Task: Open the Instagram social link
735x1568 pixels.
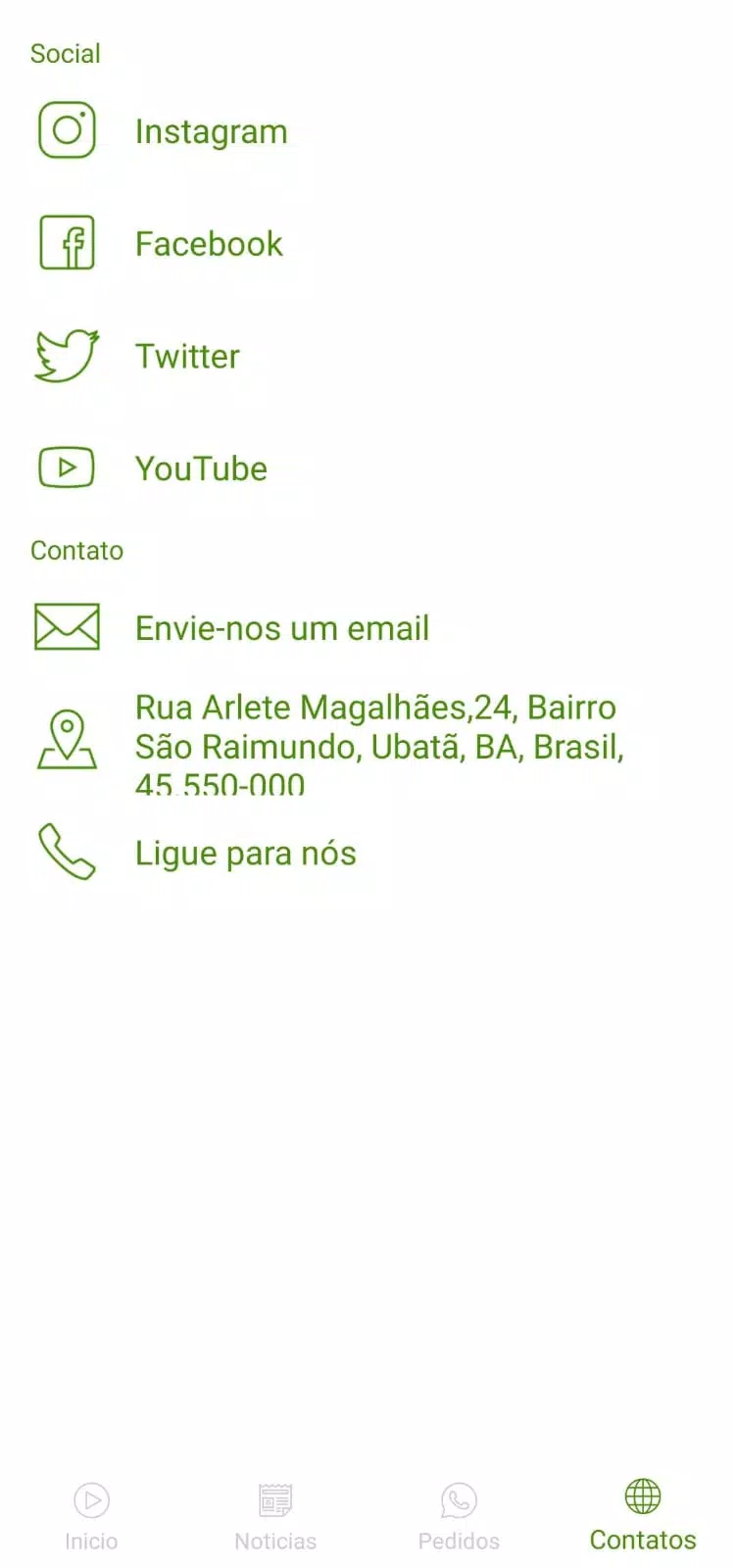Action: 367,130
